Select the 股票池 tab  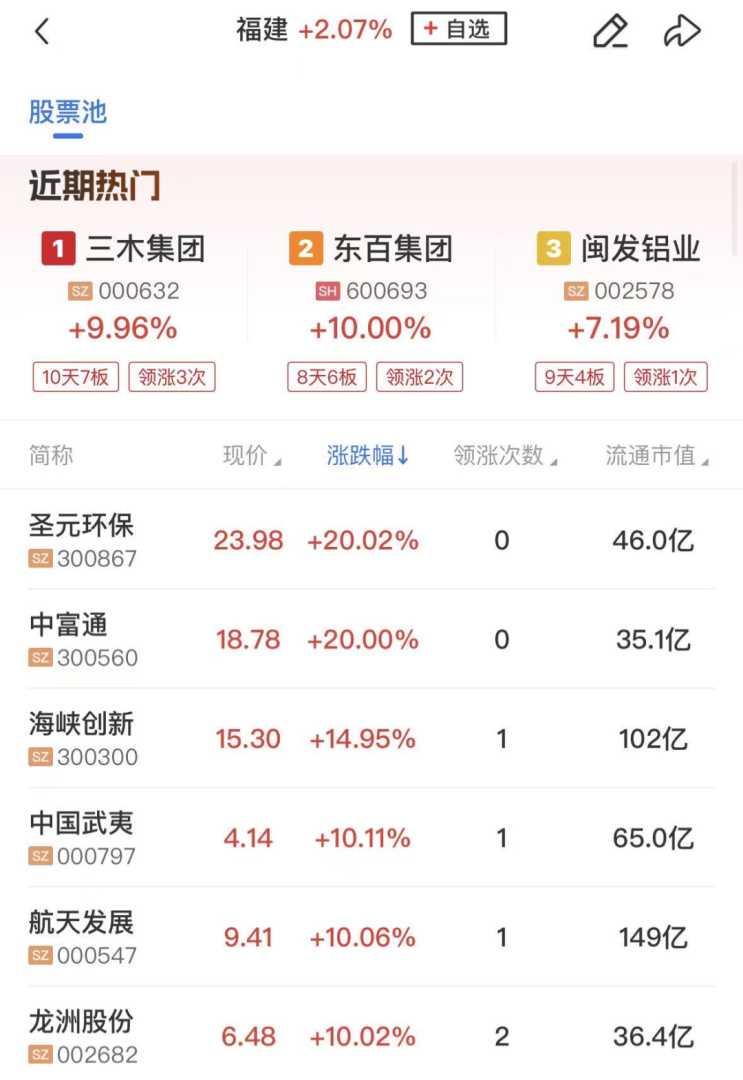tap(67, 112)
